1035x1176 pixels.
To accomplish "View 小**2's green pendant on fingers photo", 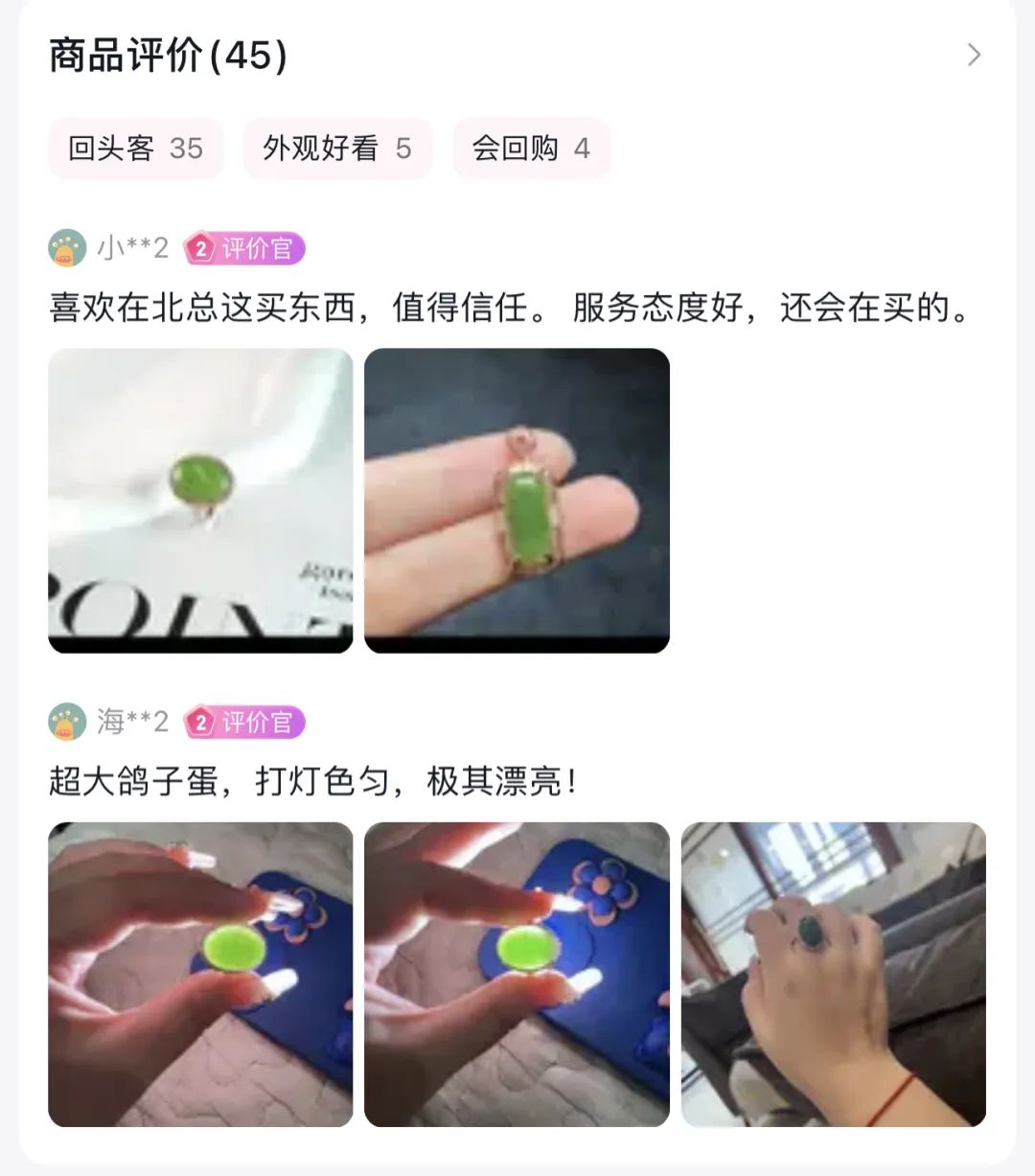I will click(x=517, y=500).
